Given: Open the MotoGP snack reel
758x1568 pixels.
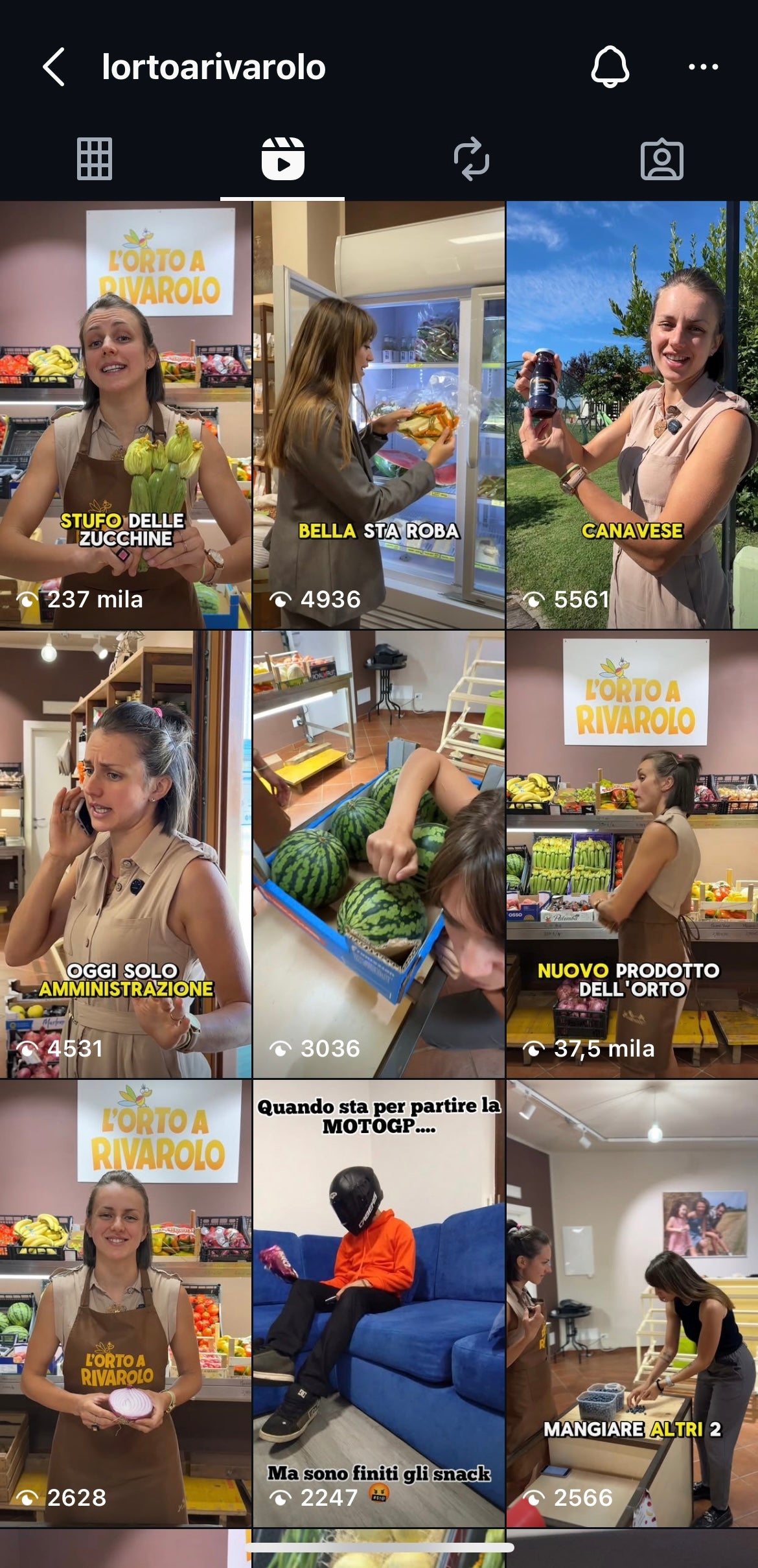Looking at the screenshot, I should (378, 1303).
